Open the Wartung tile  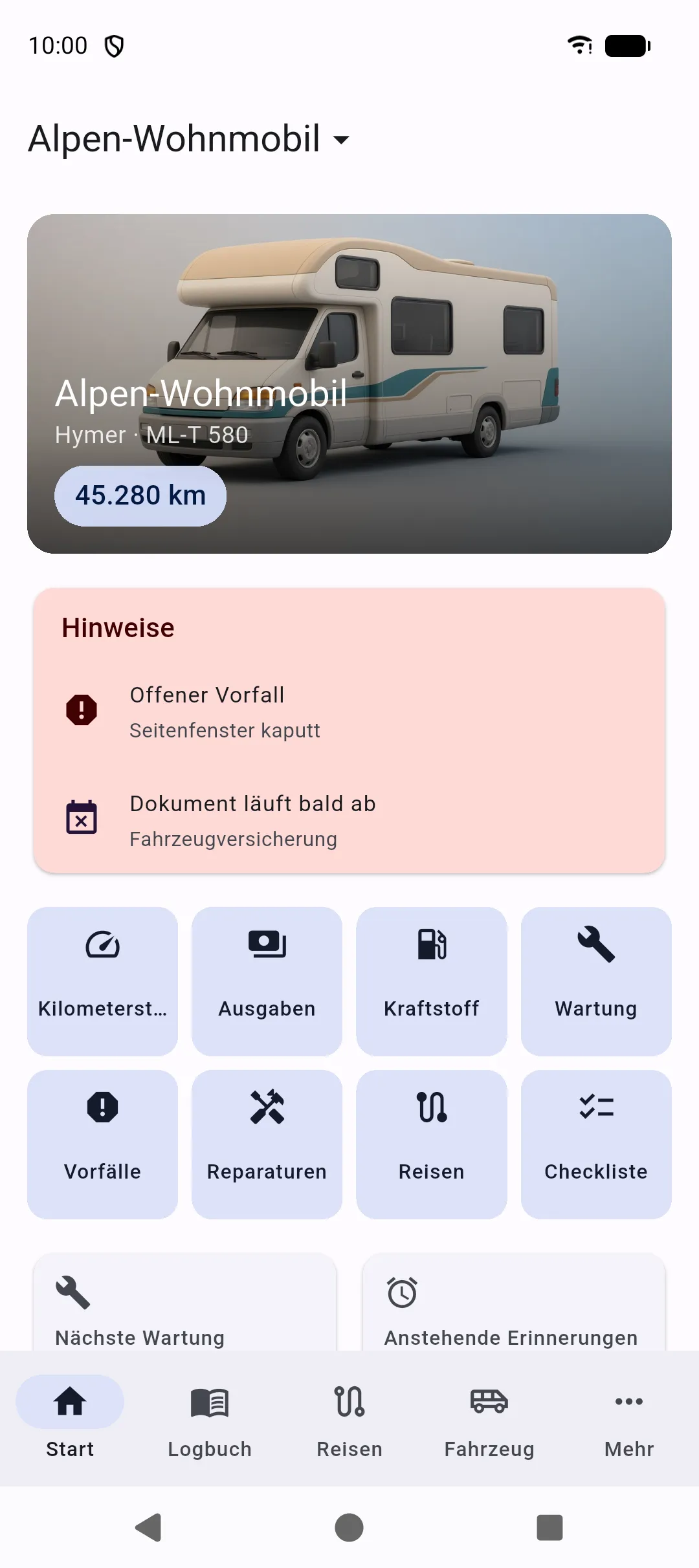pos(596,981)
